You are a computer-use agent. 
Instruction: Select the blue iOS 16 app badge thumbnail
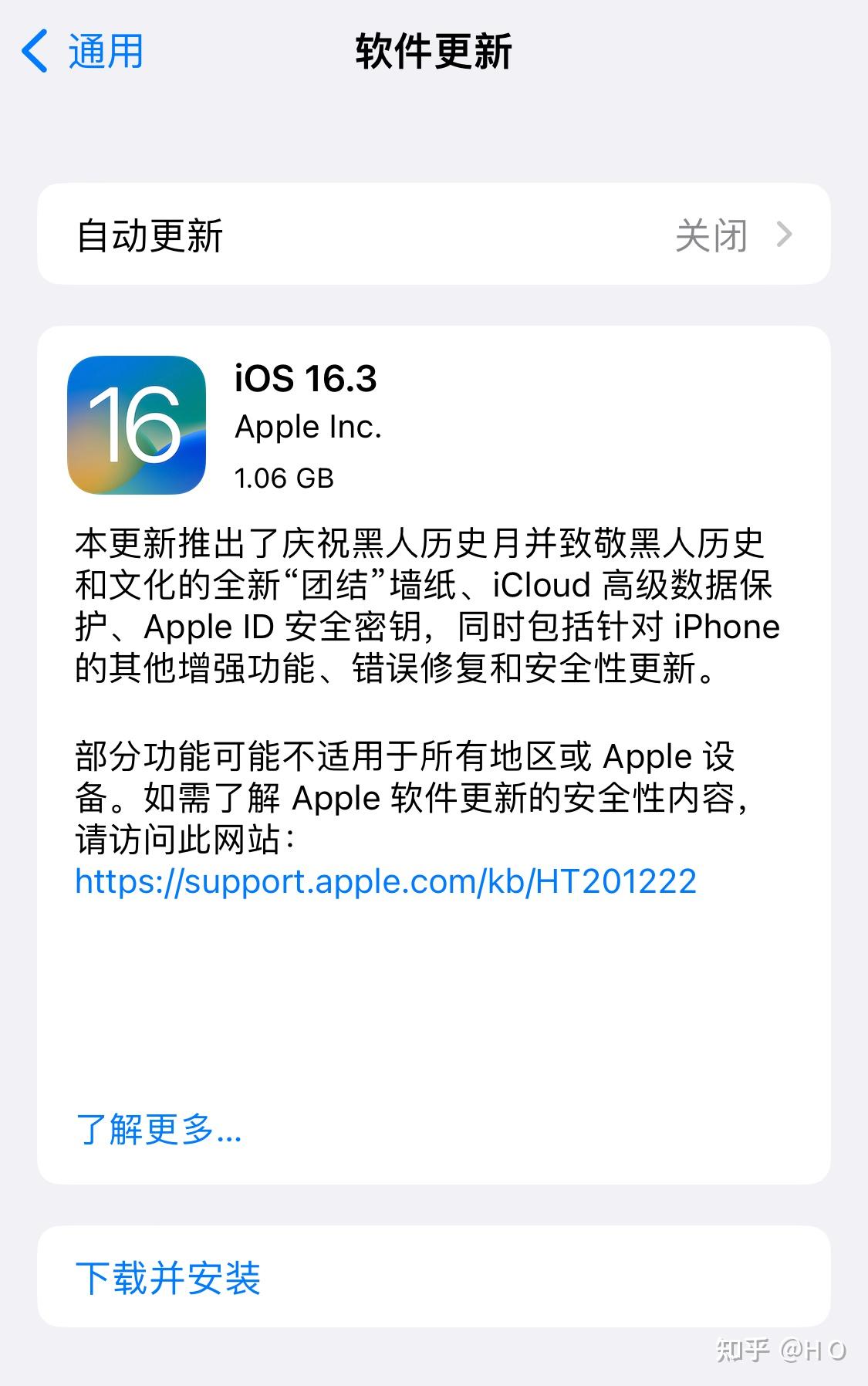point(139,424)
